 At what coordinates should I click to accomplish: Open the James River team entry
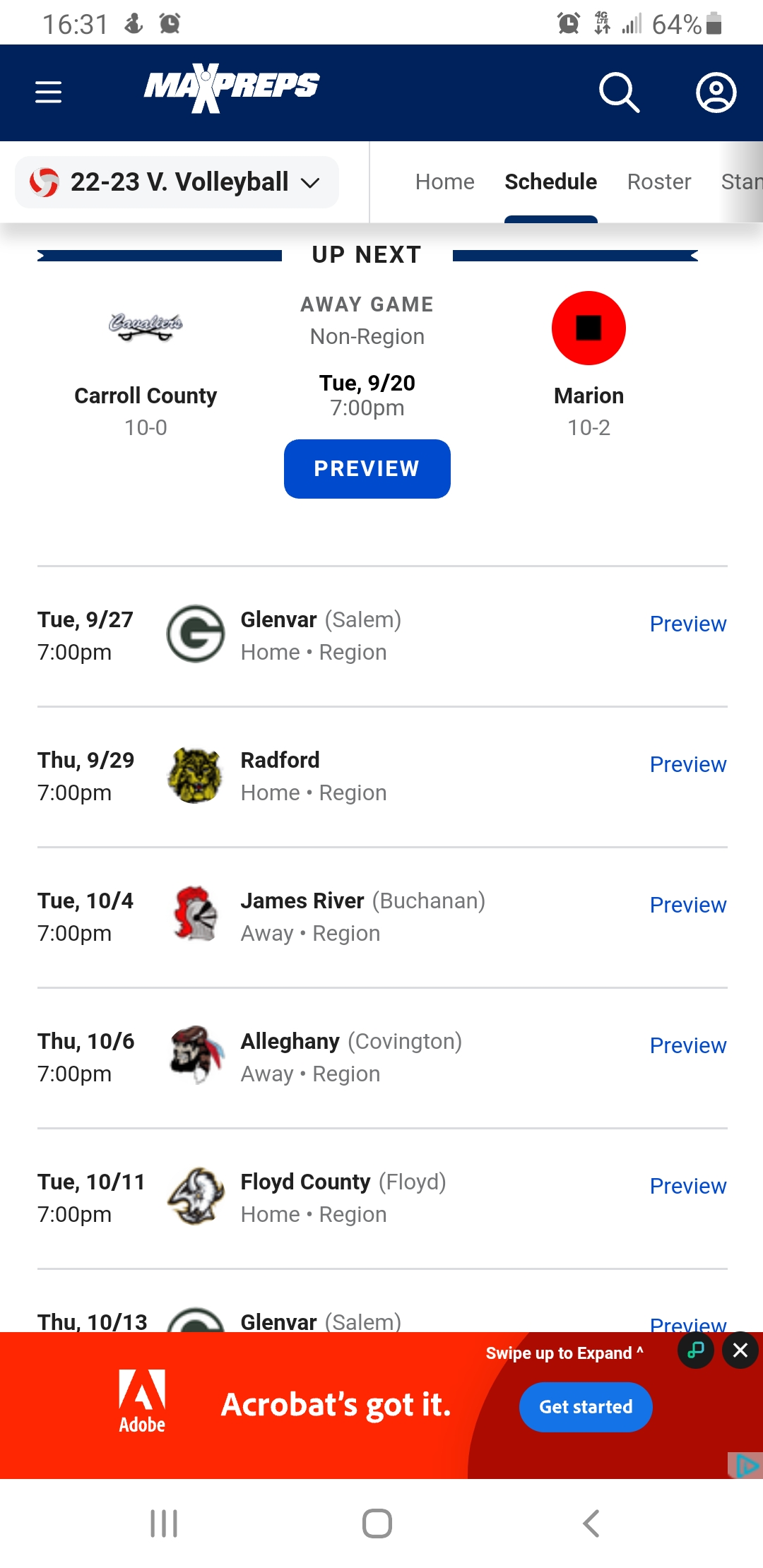[x=302, y=901]
